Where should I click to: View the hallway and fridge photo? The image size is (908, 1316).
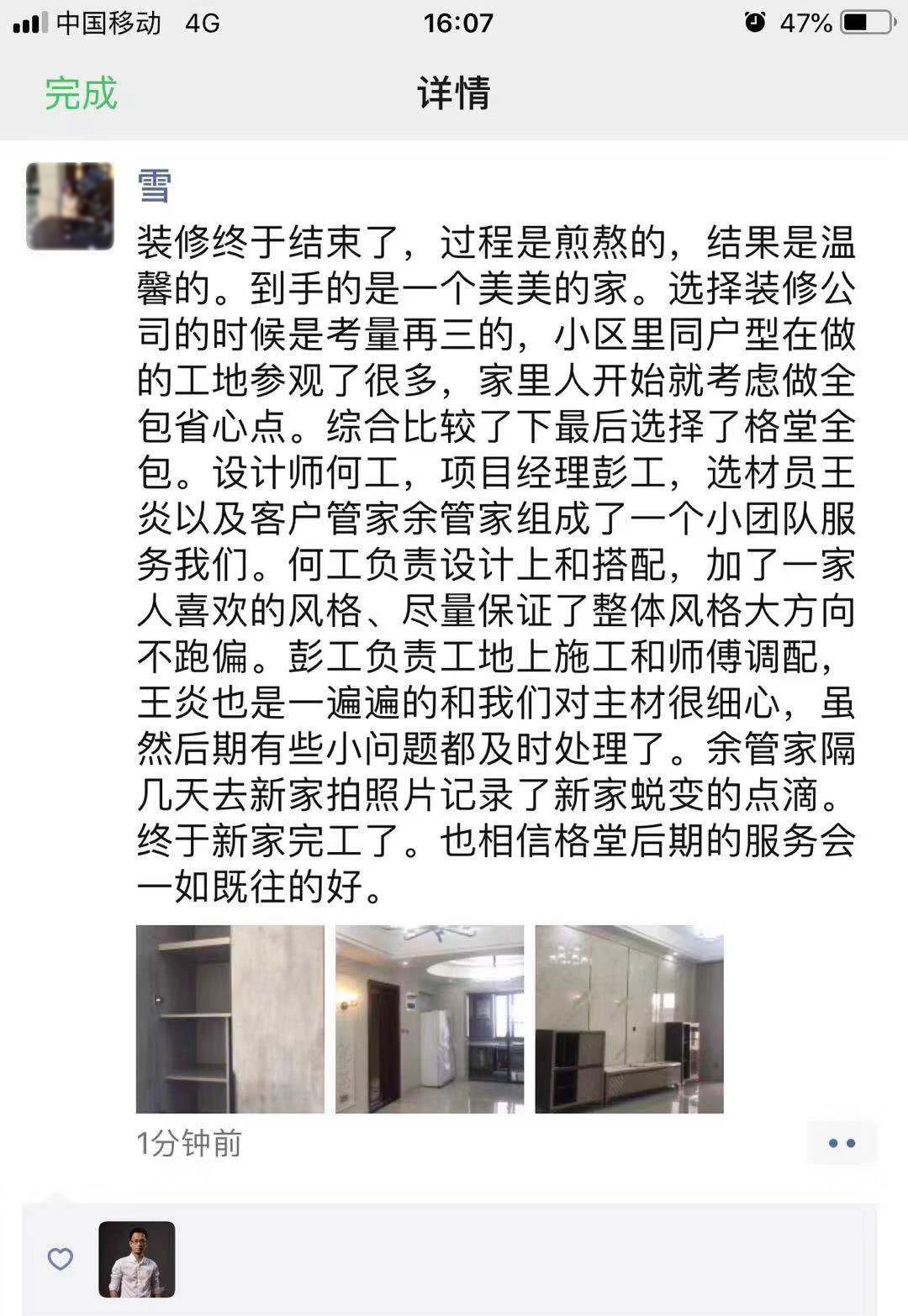(429, 1019)
